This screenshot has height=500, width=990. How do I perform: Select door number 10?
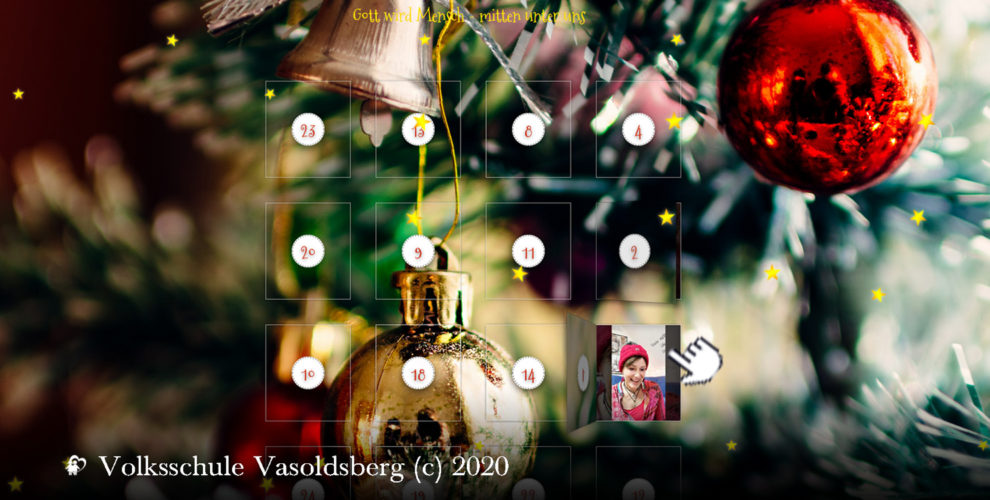pos(308,373)
